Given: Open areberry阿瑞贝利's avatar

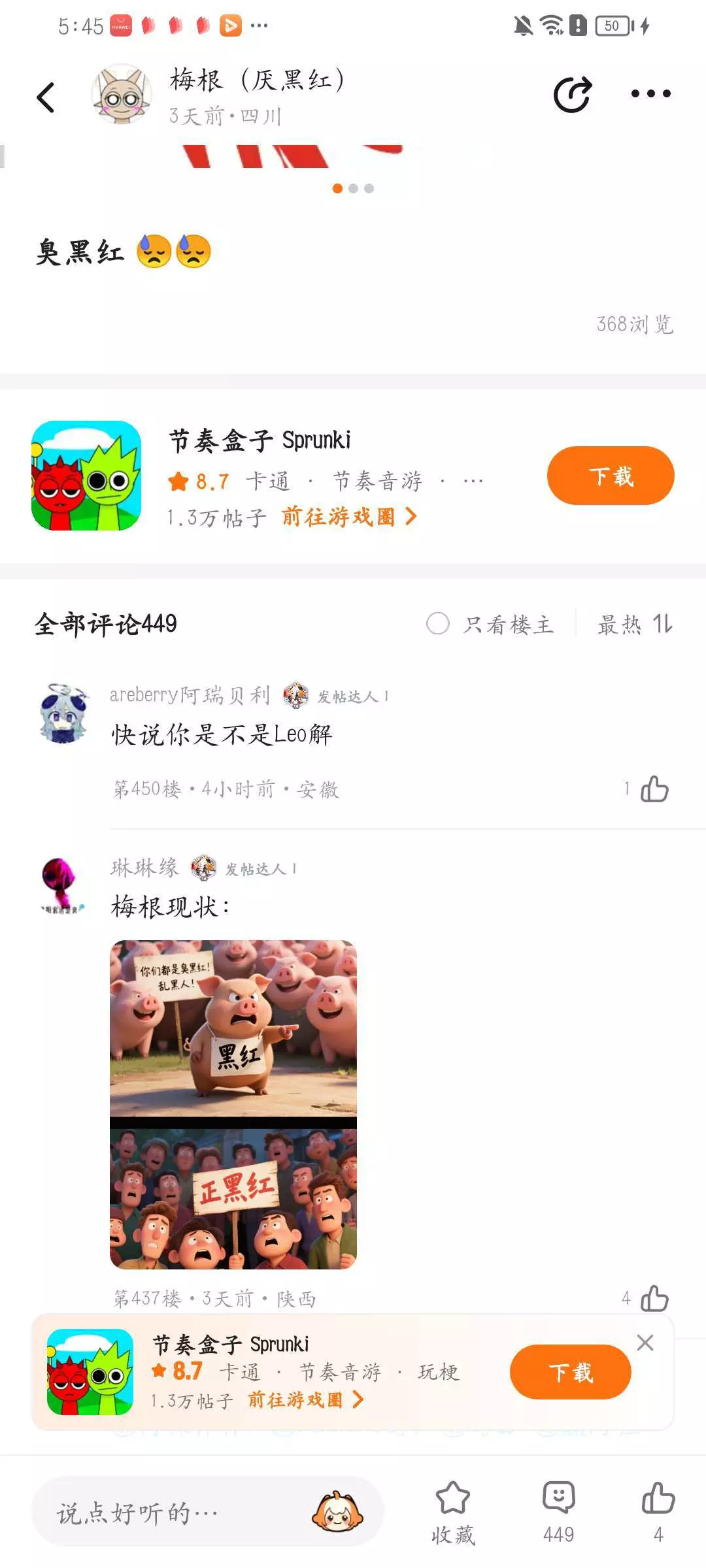Looking at the screenshot, I should [63, 713].
